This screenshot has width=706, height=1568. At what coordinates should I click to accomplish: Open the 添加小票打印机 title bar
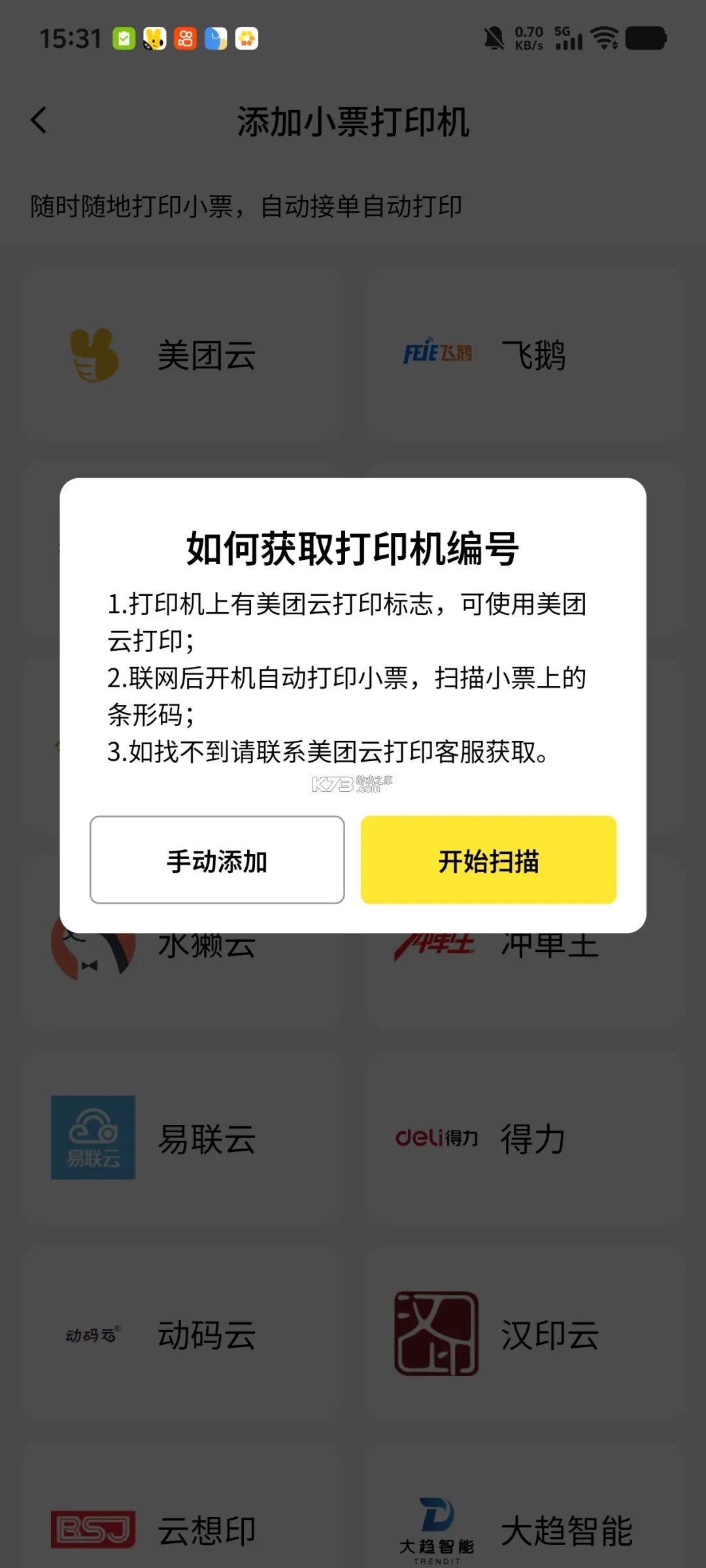353,121
